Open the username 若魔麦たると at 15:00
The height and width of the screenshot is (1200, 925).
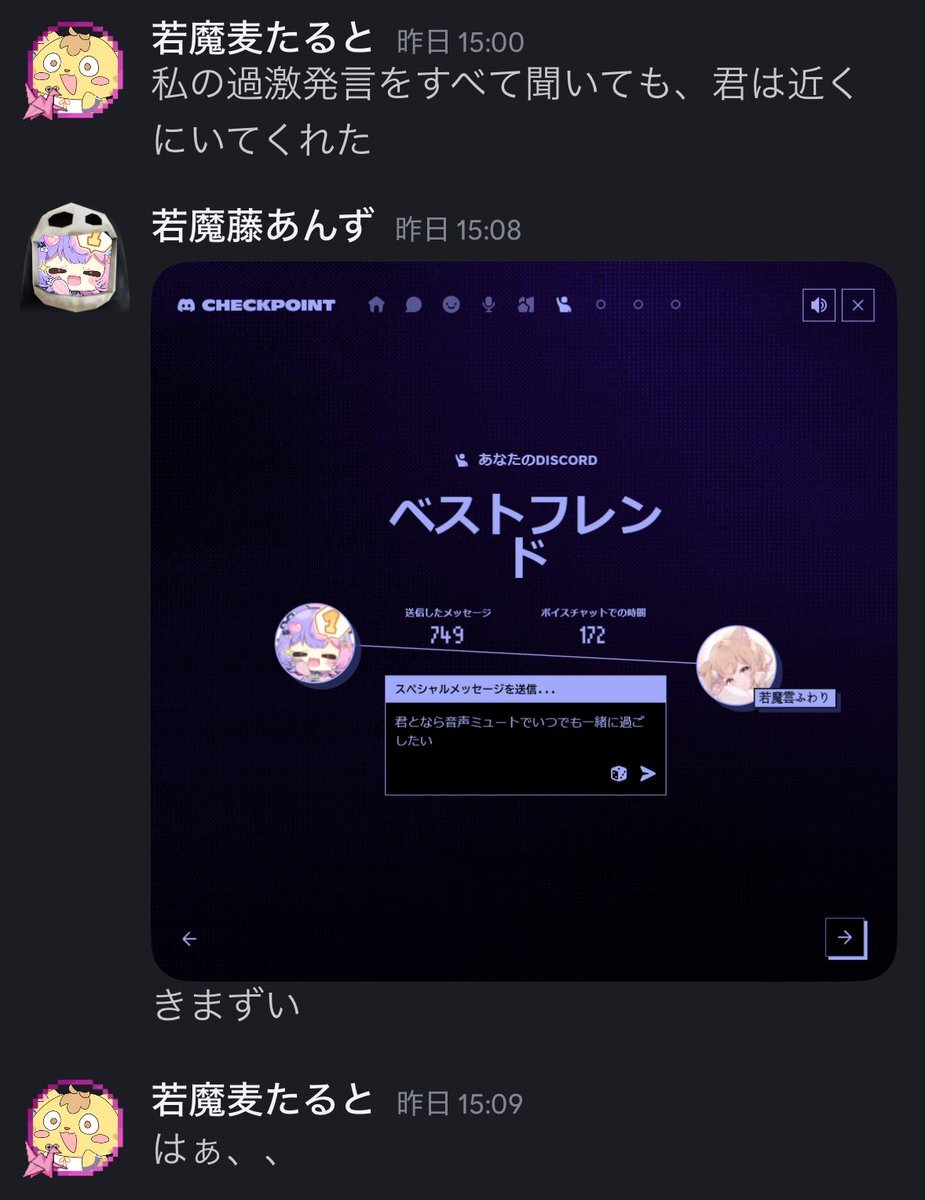263,40
